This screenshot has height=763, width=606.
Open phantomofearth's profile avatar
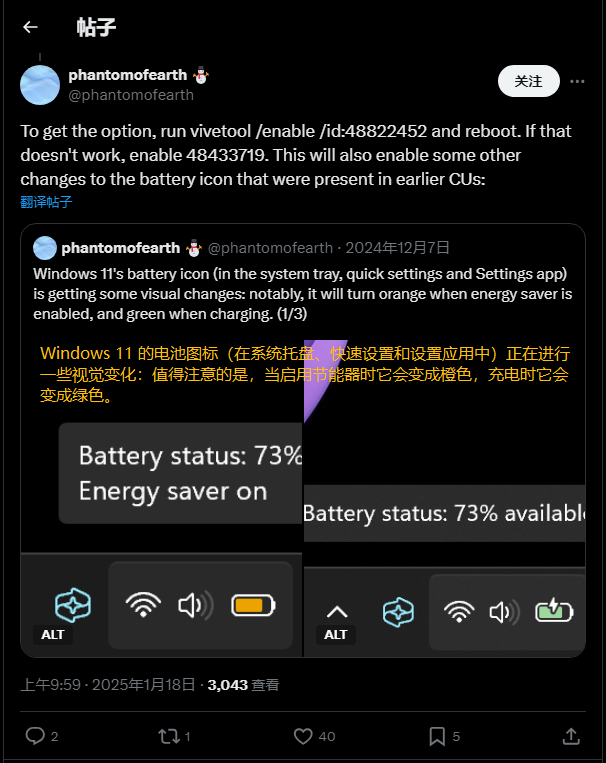[40, 85]
